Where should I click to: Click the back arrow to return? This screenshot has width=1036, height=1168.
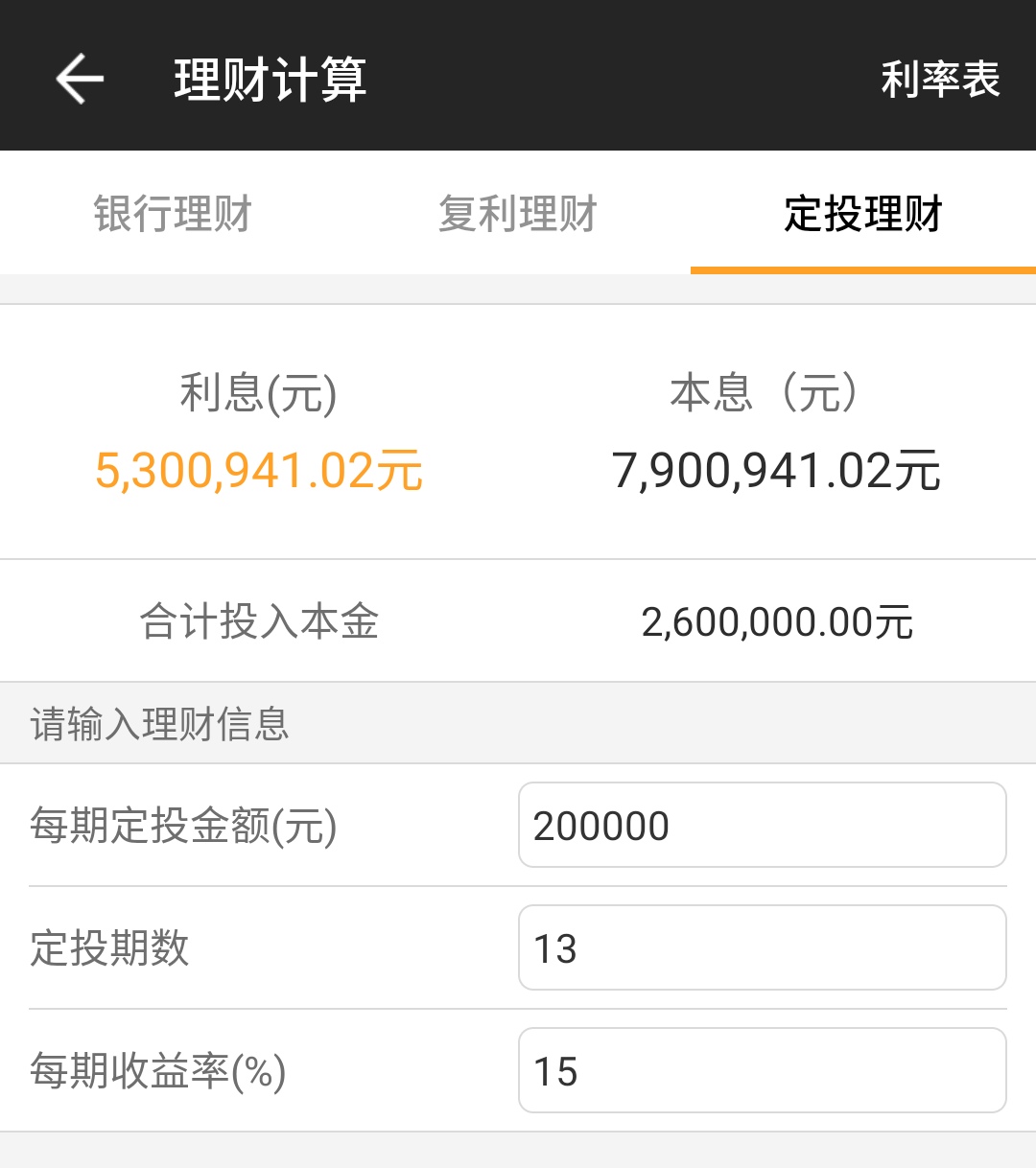pyautogui.click(x=77, y=81)
